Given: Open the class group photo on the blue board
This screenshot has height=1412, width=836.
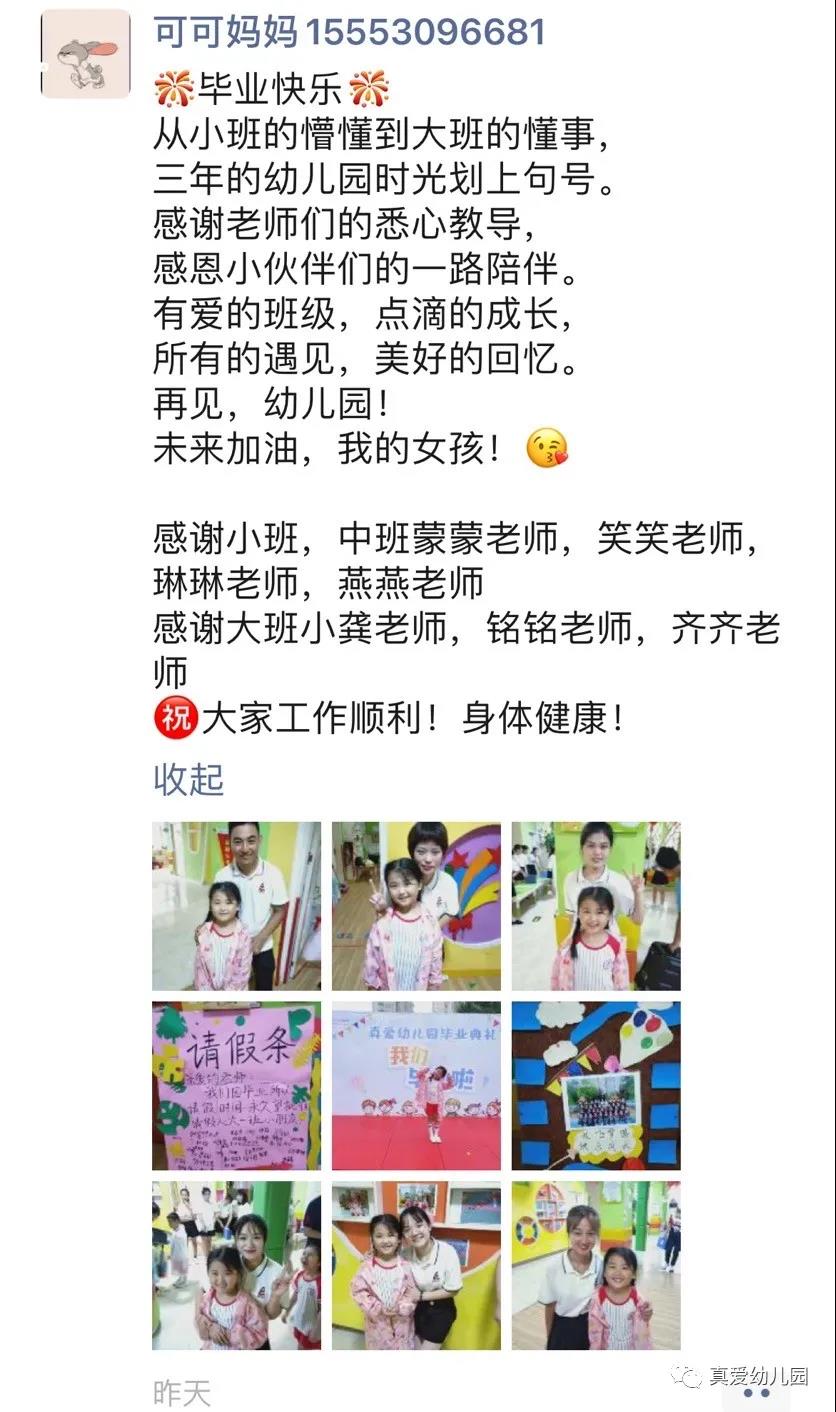Looking at the screenshot, I should [x=596, y=1086].
